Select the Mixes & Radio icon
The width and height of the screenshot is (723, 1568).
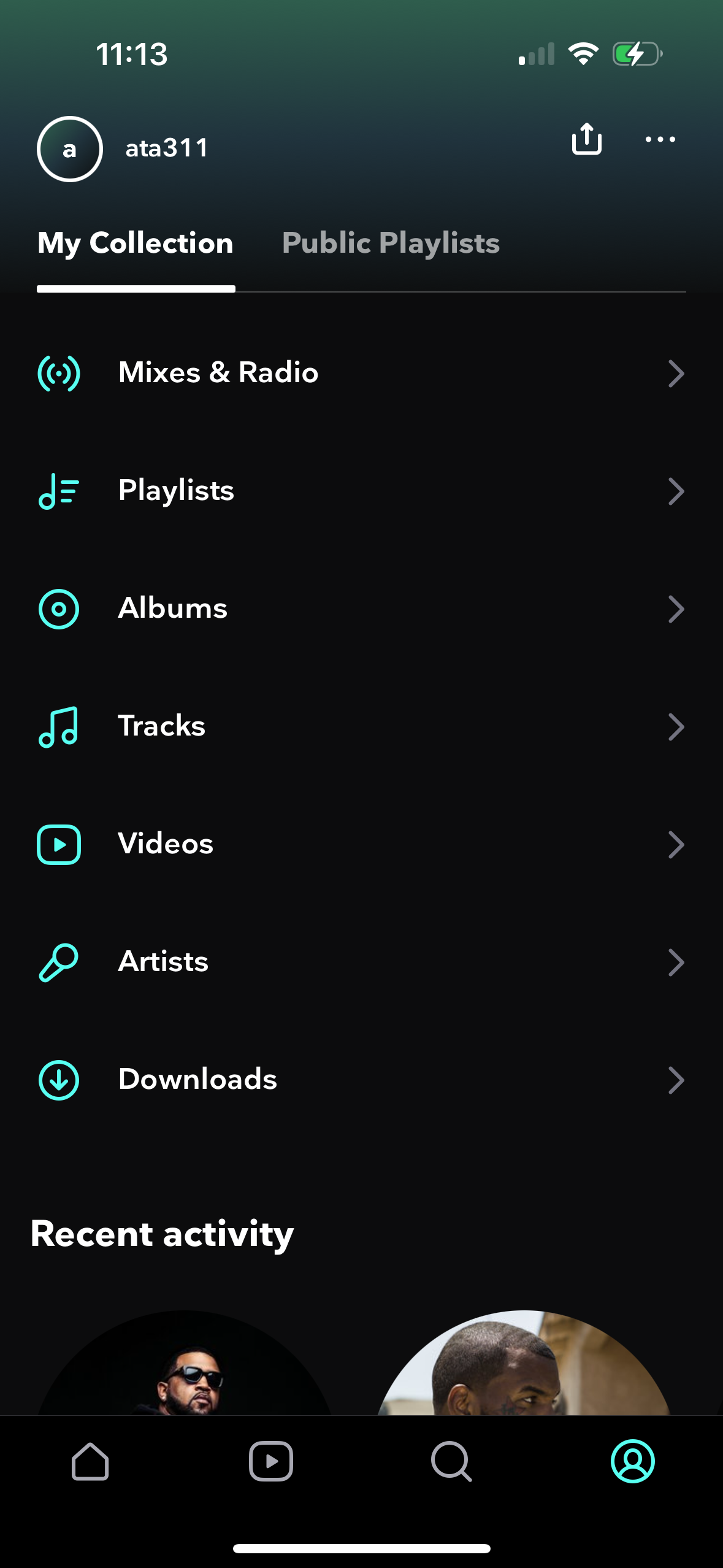tap(58, 372)
